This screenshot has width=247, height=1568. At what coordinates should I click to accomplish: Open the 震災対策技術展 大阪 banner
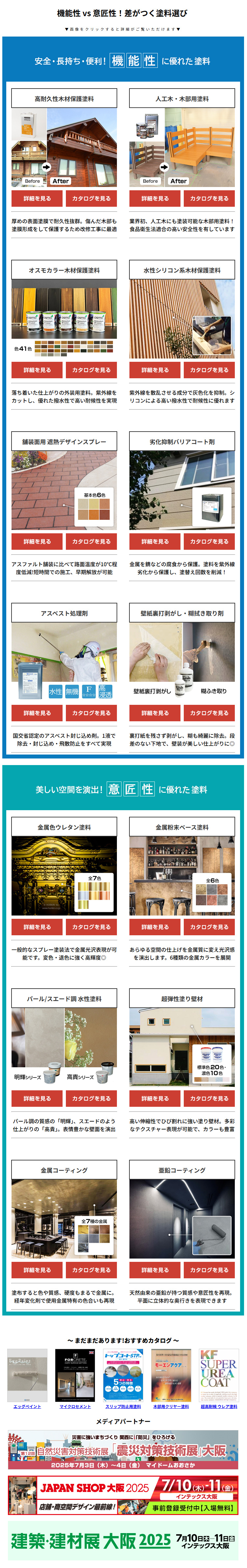click(x=123, y=1450)
